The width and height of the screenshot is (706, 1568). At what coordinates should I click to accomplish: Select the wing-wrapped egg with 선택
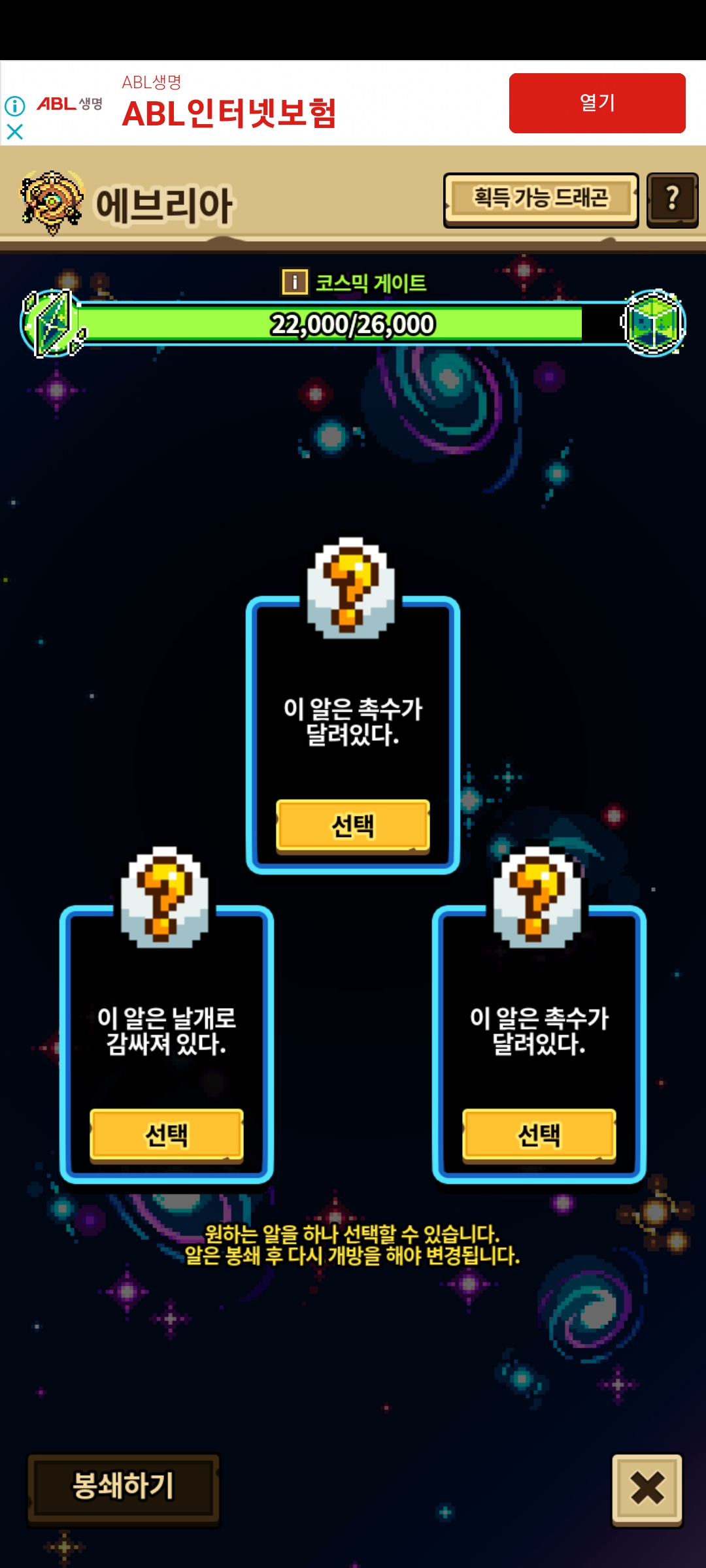coord(166,1135)
